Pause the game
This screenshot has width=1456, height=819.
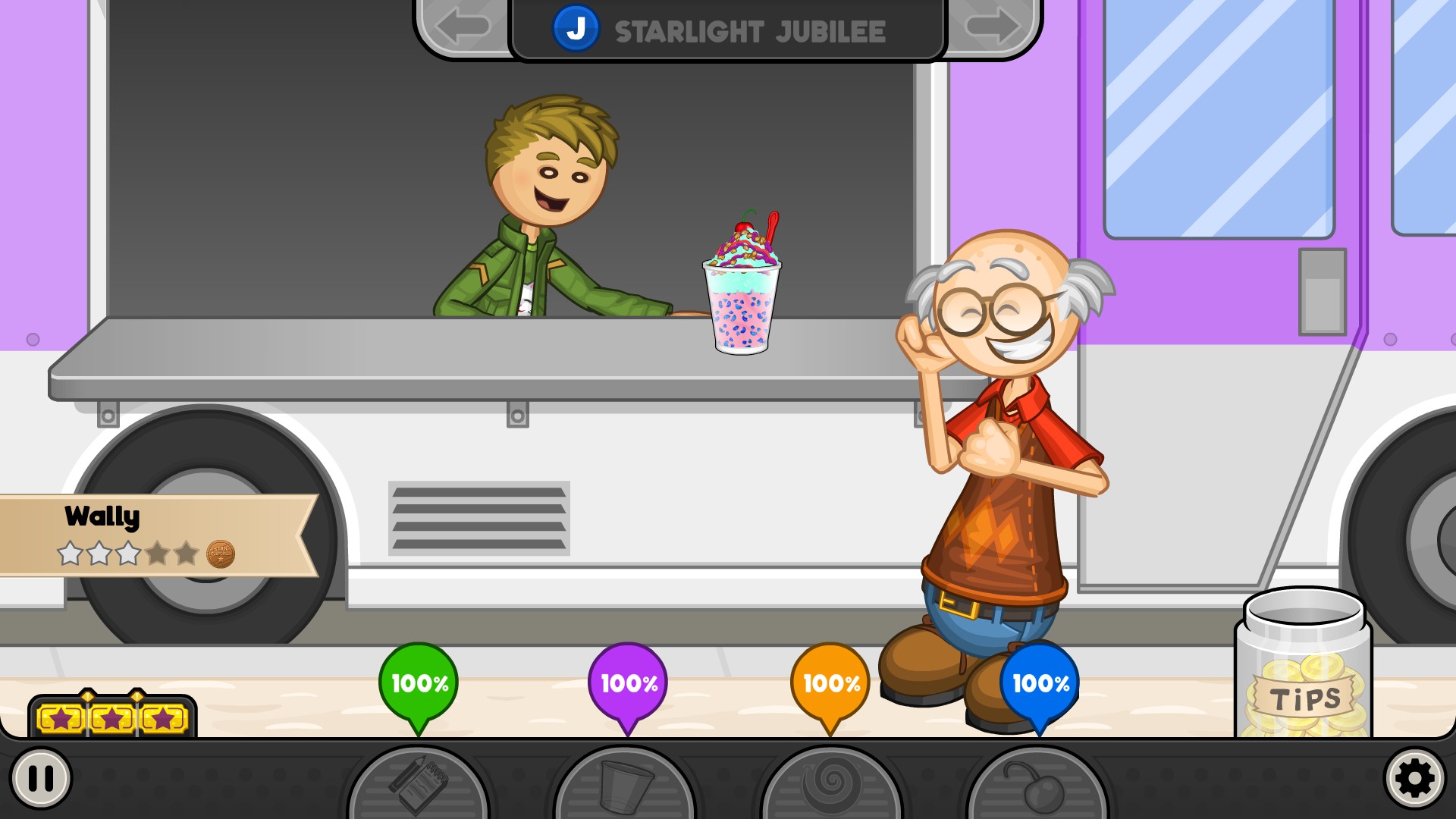tap(40, 778)
